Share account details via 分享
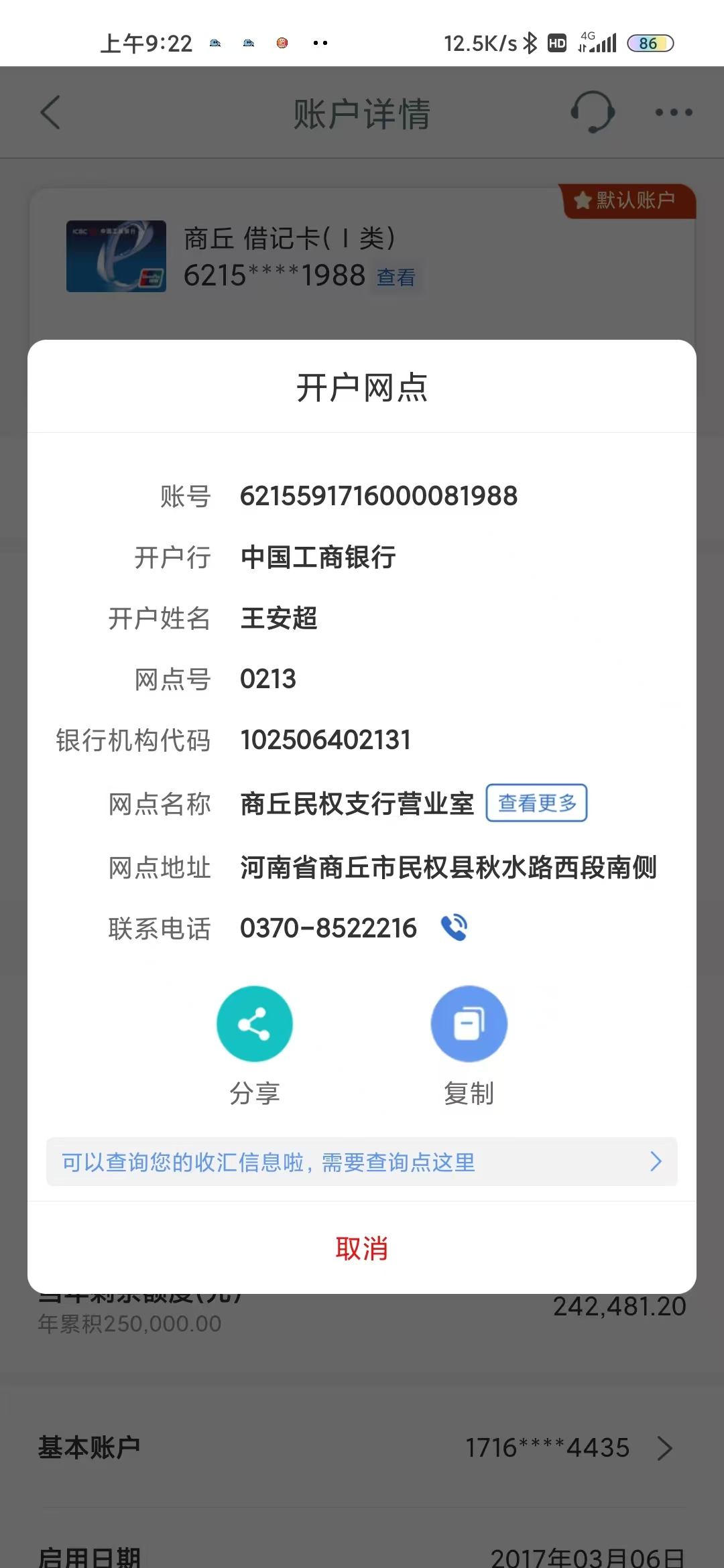This screenshot has height=1568, width=724. 255,1024
